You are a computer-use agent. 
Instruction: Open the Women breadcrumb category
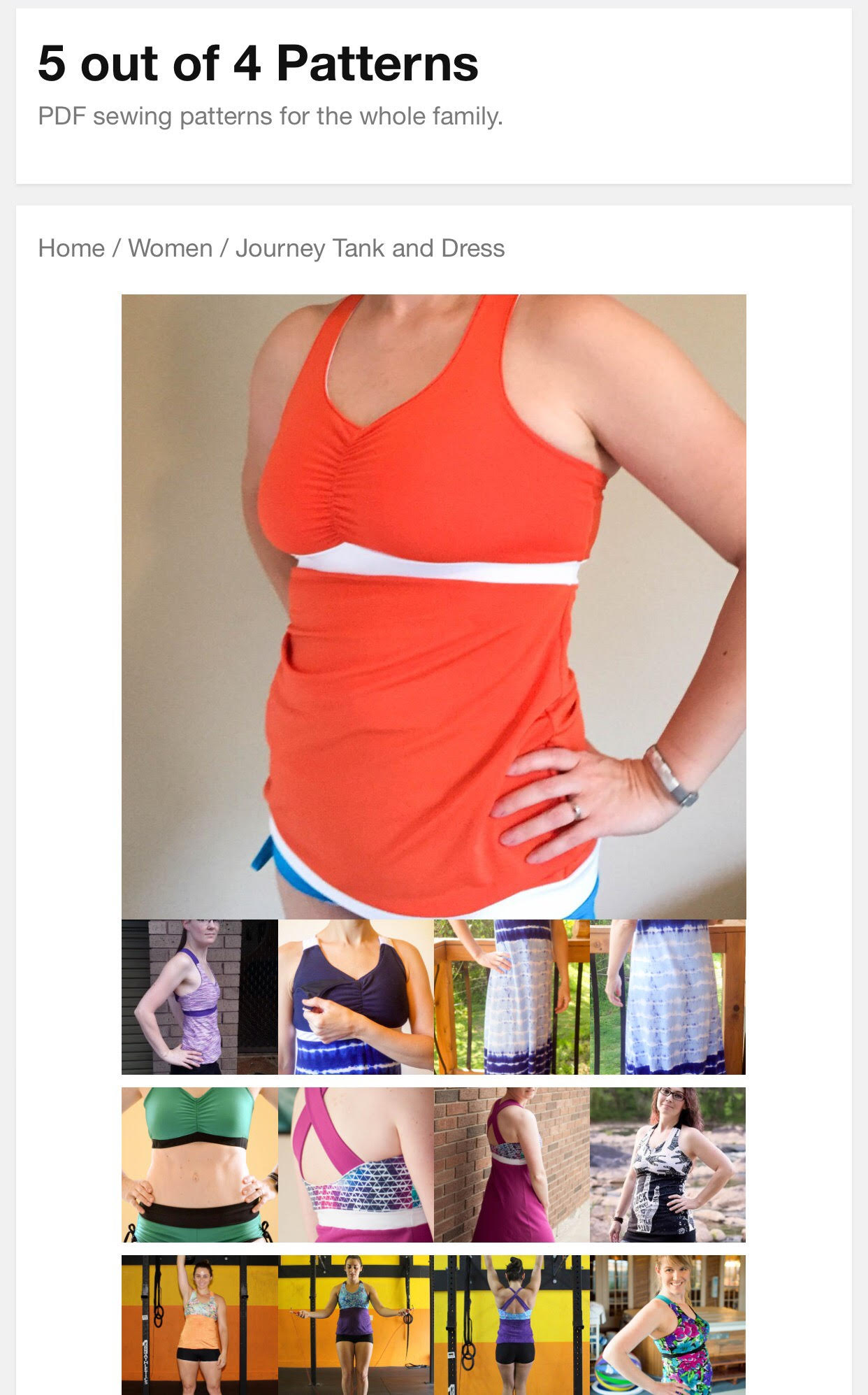coord(170,248)
